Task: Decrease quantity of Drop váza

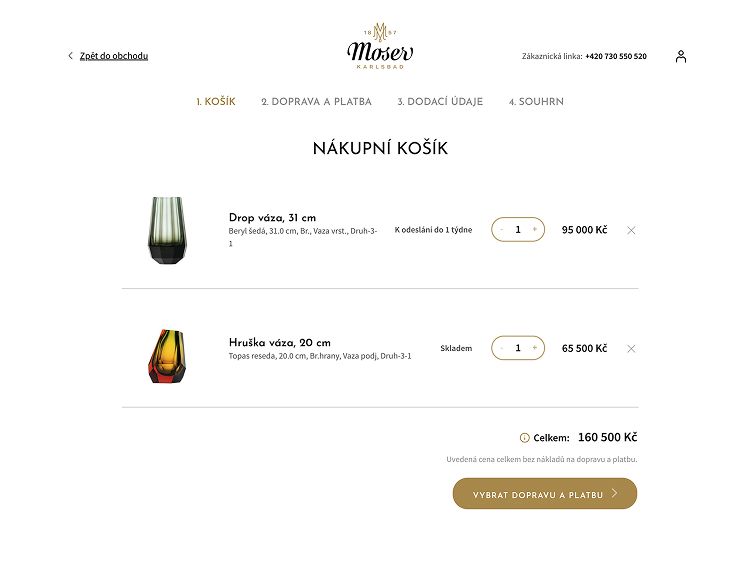Action: [x=502, y=230]
